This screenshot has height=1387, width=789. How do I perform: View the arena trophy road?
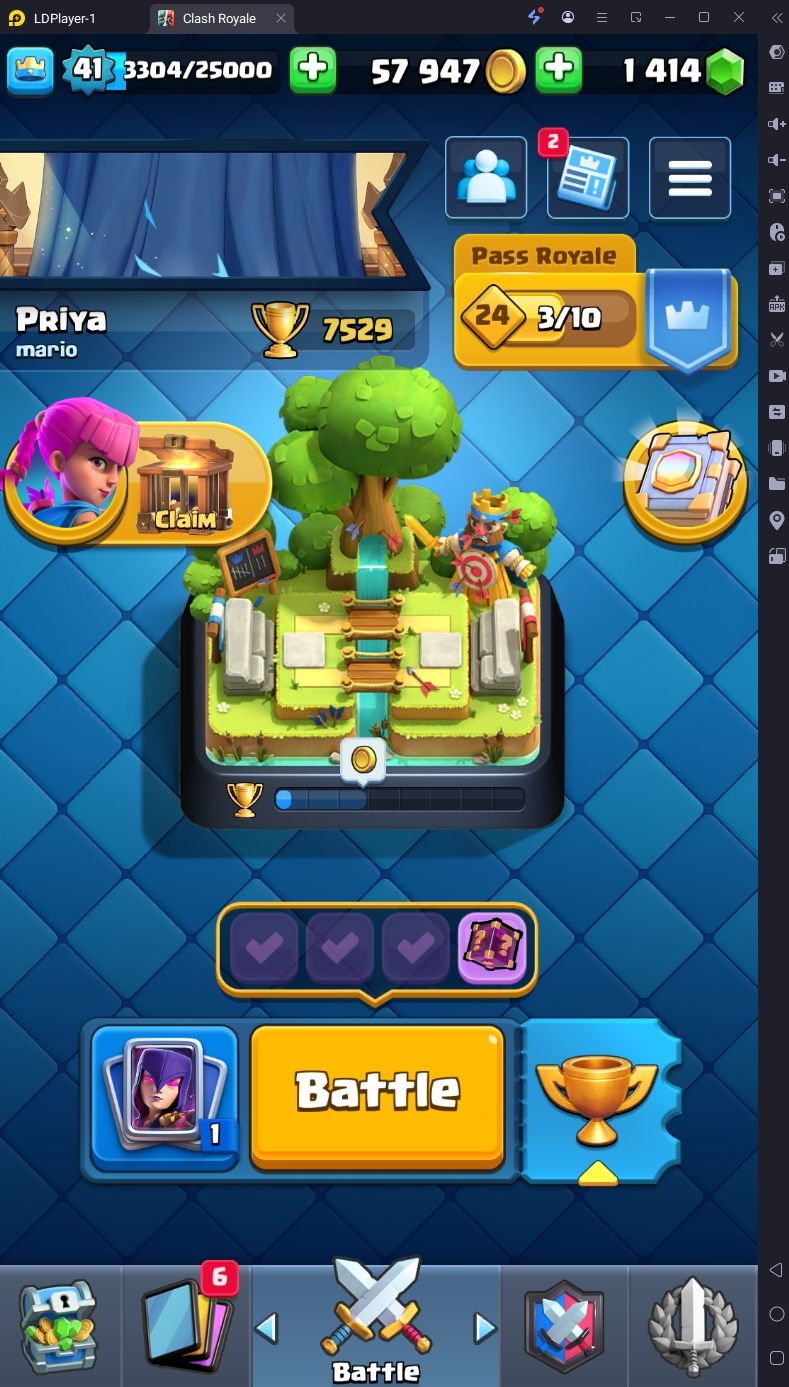click(x=372, y=600)
